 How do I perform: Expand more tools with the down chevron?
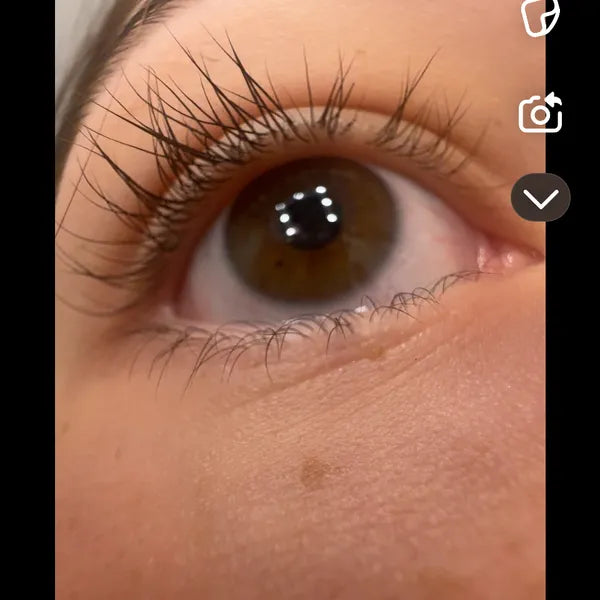coord(540,198)
